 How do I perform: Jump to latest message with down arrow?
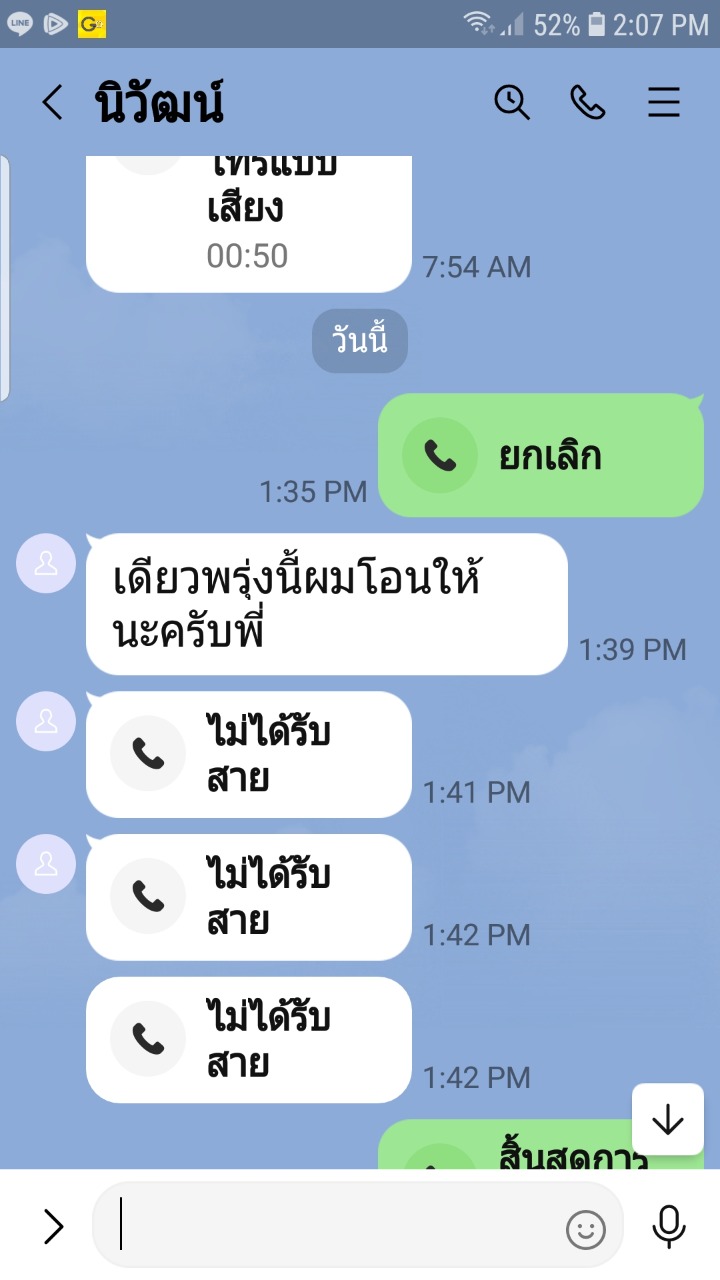tap(667, 1120)
